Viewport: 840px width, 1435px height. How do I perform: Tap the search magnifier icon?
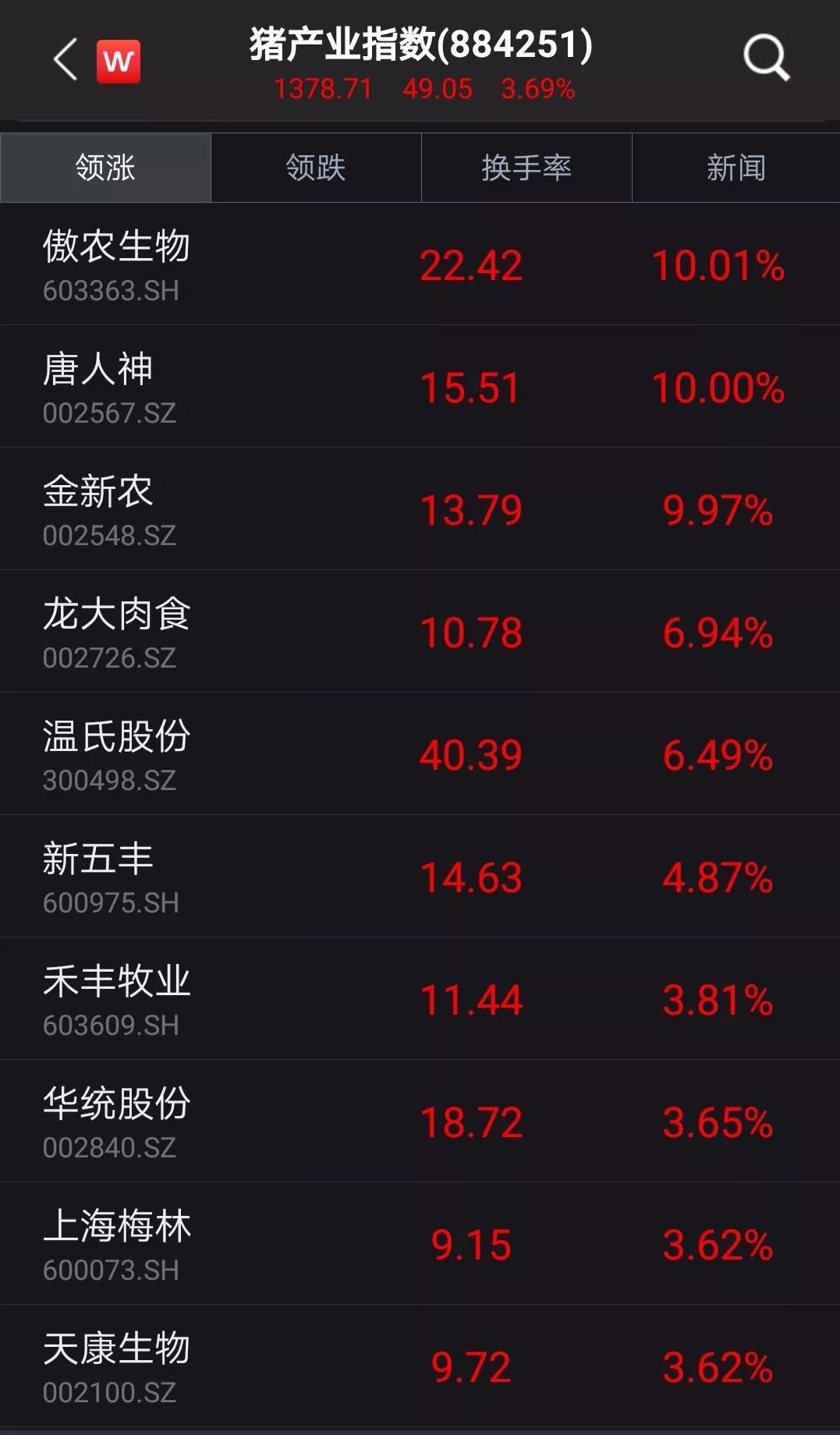click(x=768, y=58)
